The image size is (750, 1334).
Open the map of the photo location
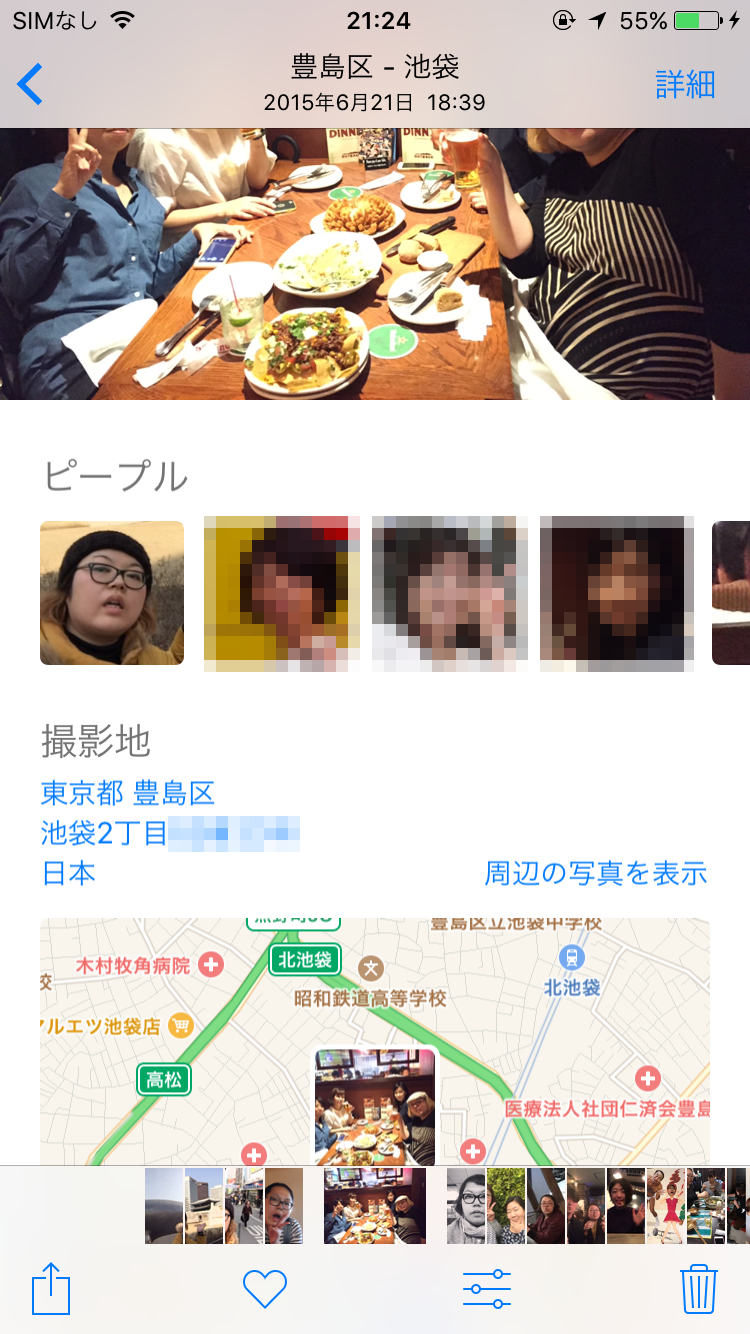tap(374, 1040)
